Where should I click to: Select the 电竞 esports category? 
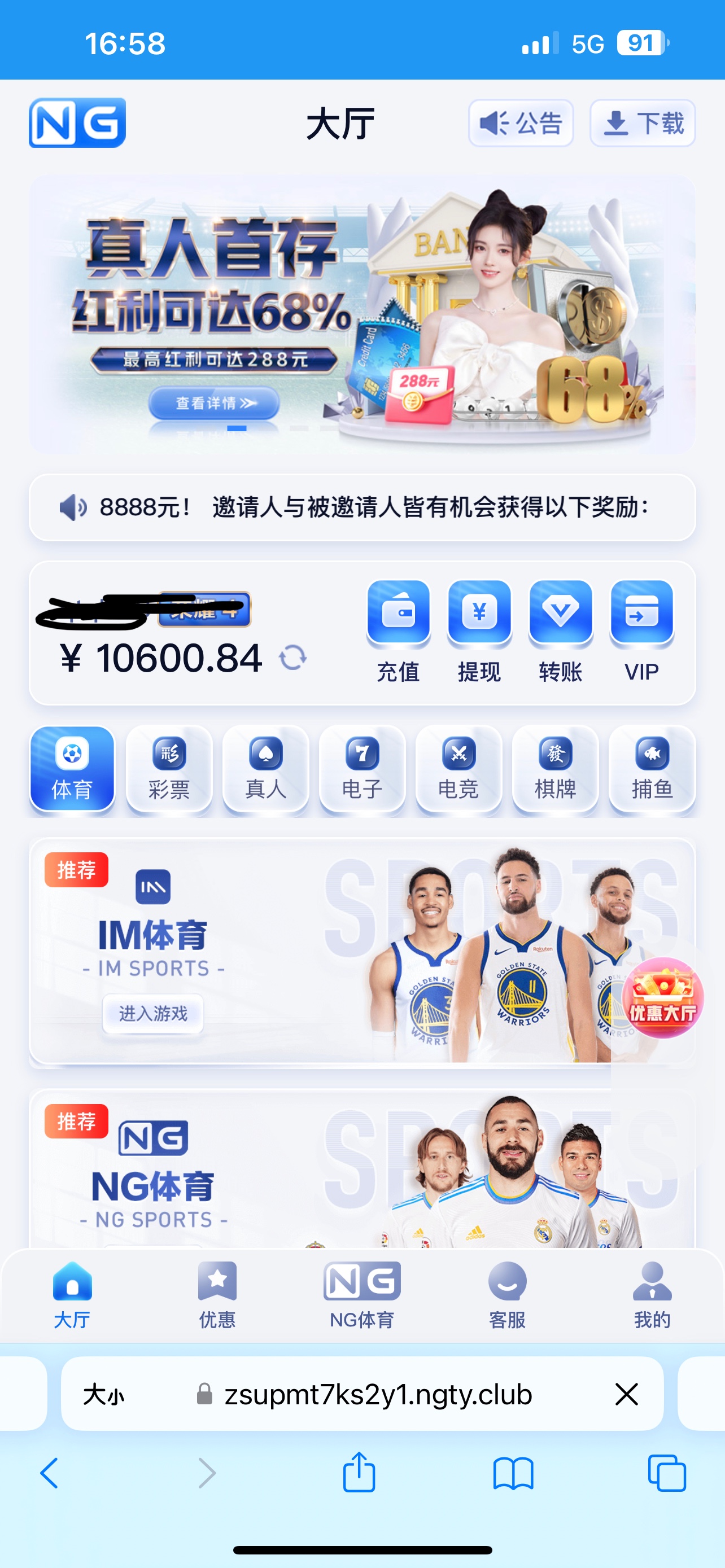point(458,768)
